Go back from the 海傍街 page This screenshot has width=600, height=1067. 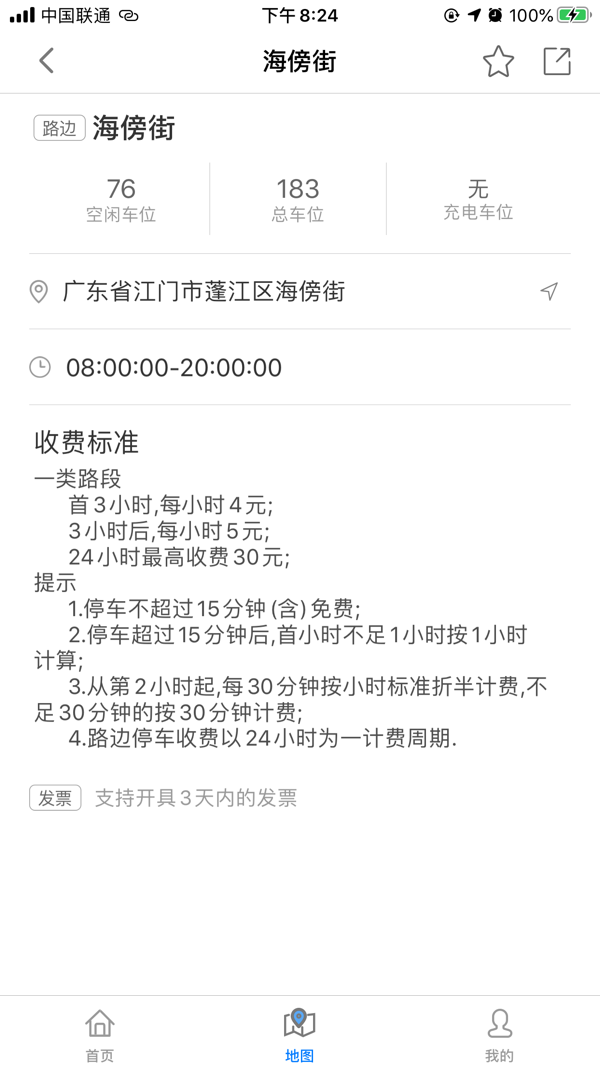tap(46, 61)
